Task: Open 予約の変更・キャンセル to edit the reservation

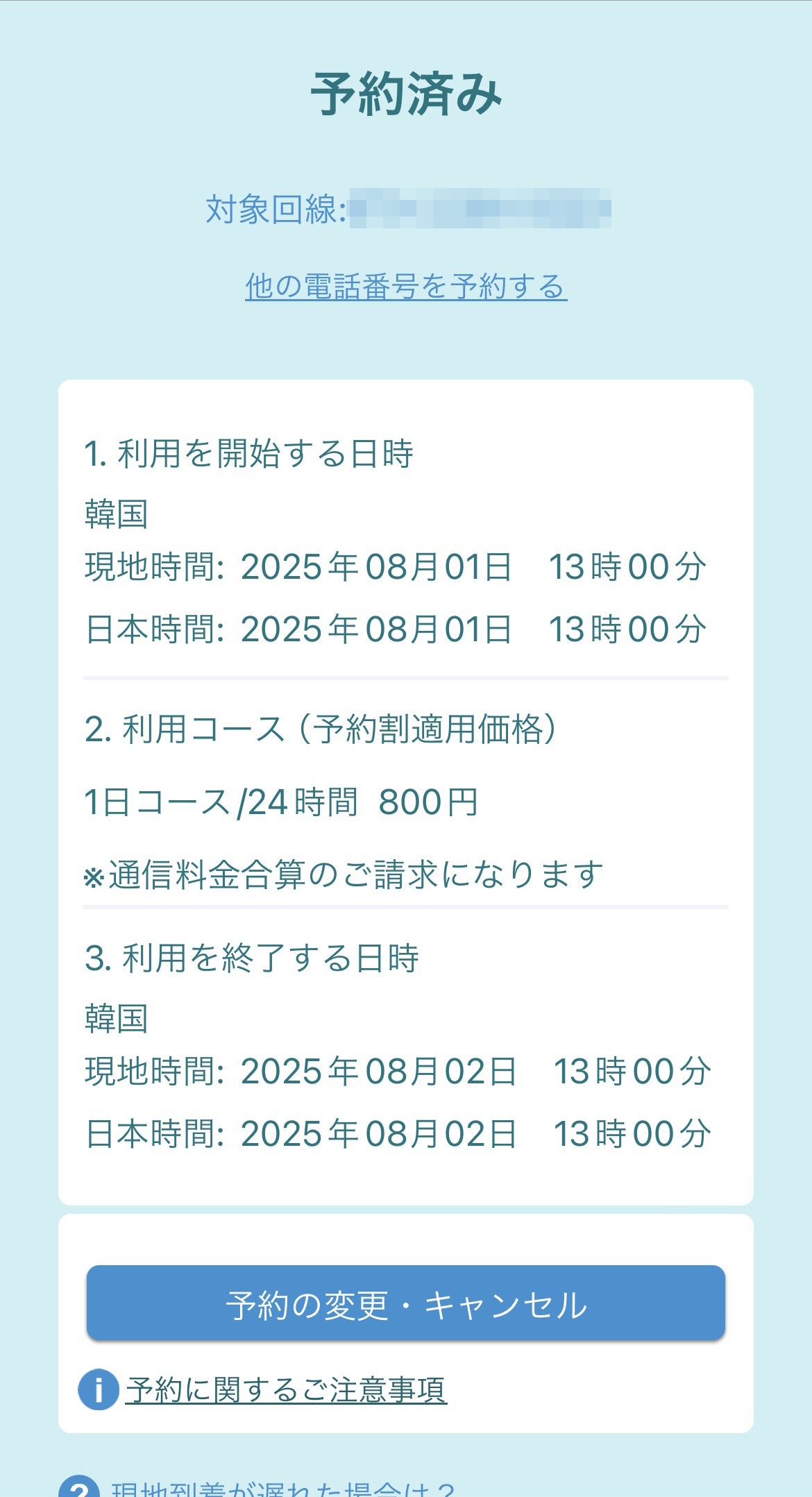Action: coord(406,1303)
